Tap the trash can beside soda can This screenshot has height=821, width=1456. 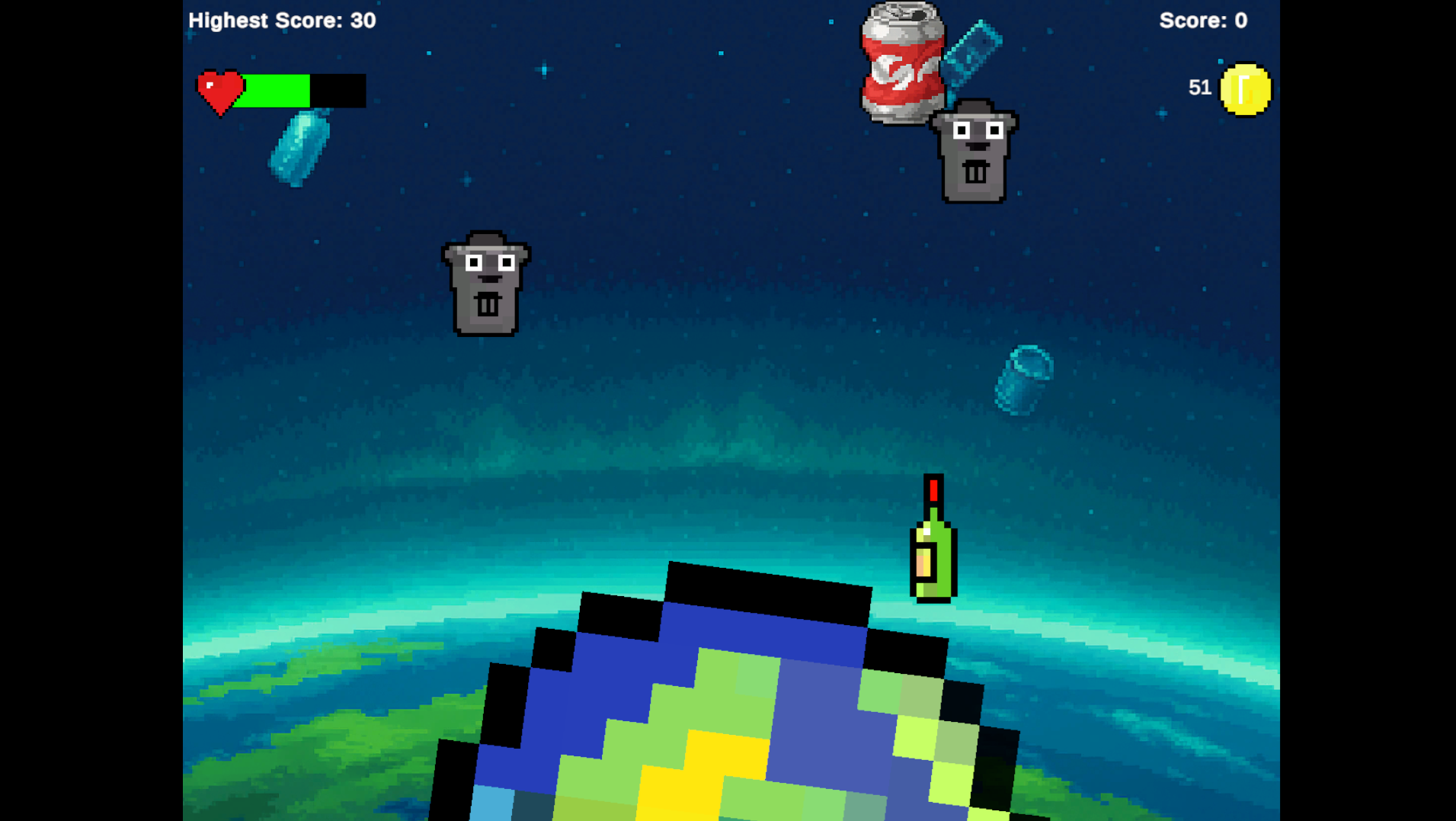pyautogui.click(x=974, y=154)
